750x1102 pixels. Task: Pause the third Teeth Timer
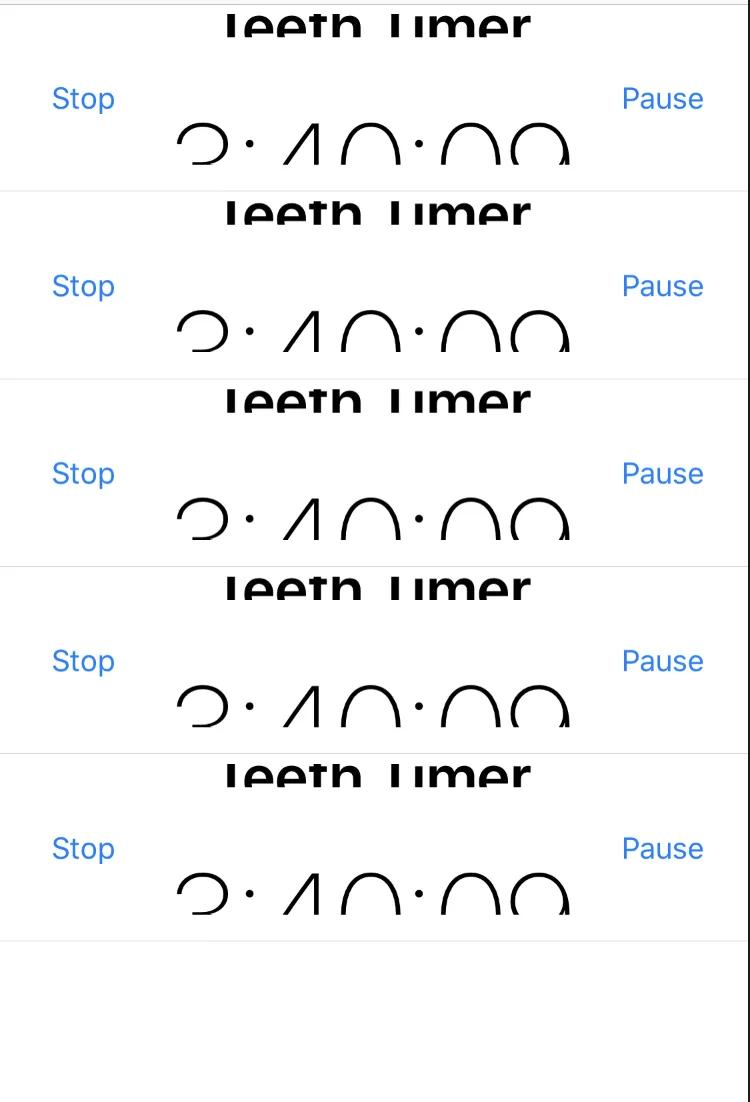coord(662,474)
